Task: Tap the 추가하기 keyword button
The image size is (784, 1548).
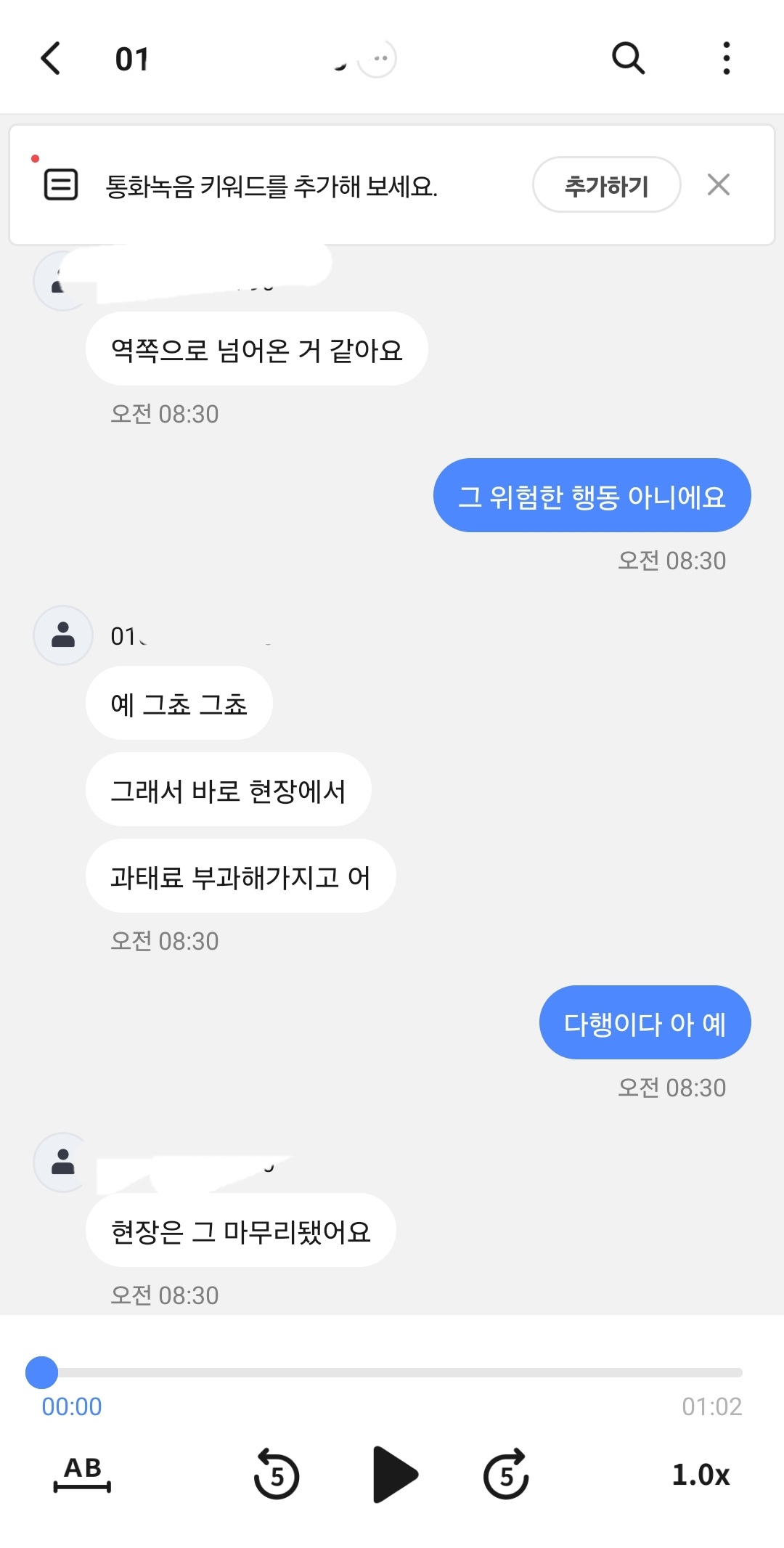Action: tap(606, 185)
